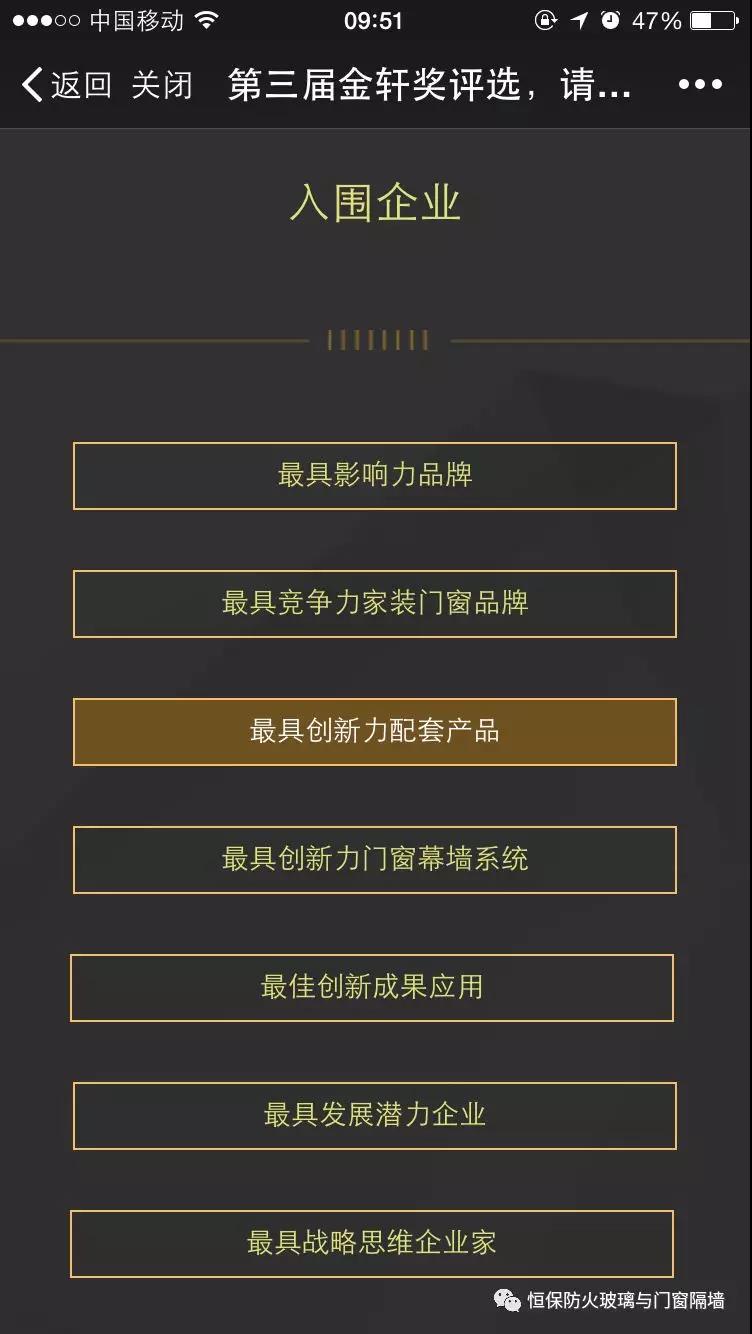This screenshot has height=1334, width=752.
Task: Select 最具战略思维企业家 category
Action: click(372, 1243)
